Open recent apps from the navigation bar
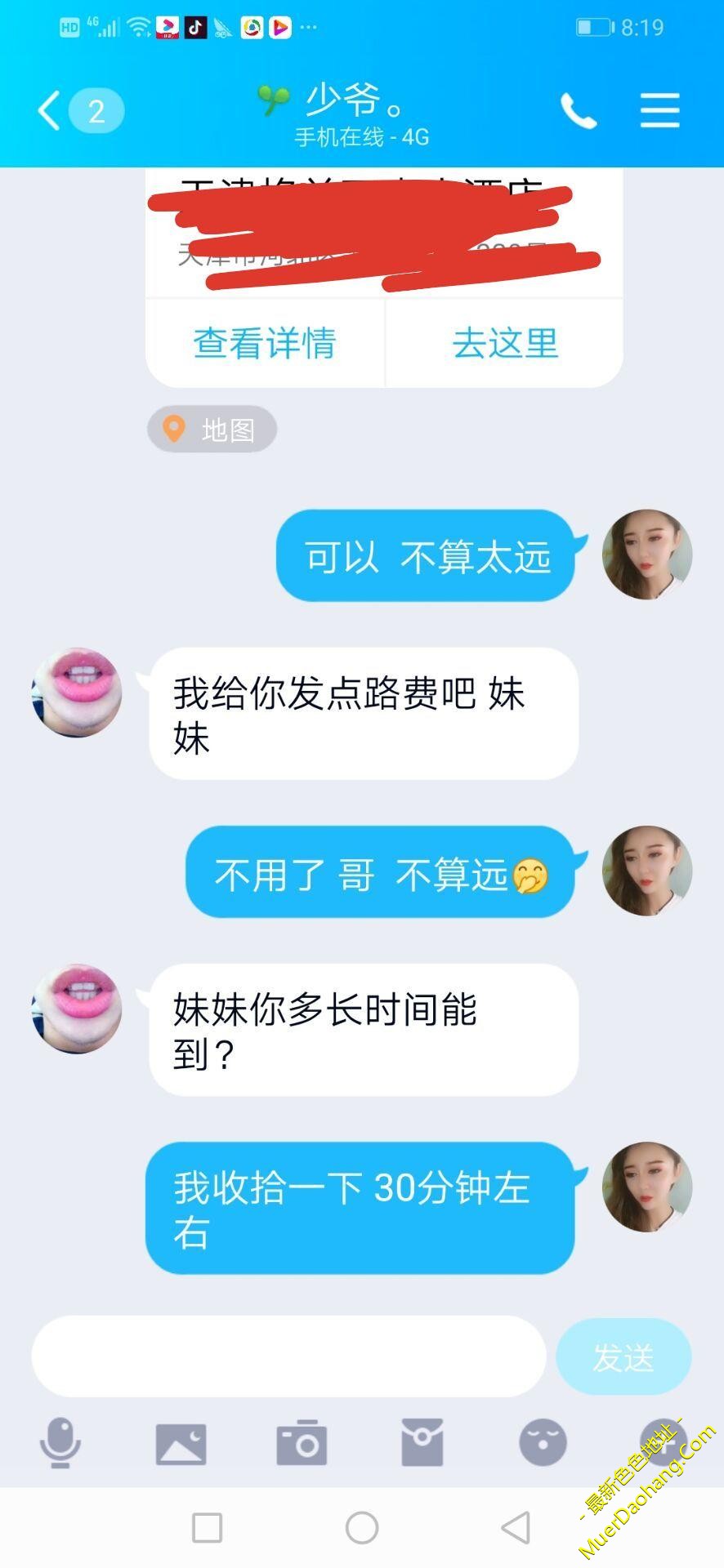 [207, 1527]
